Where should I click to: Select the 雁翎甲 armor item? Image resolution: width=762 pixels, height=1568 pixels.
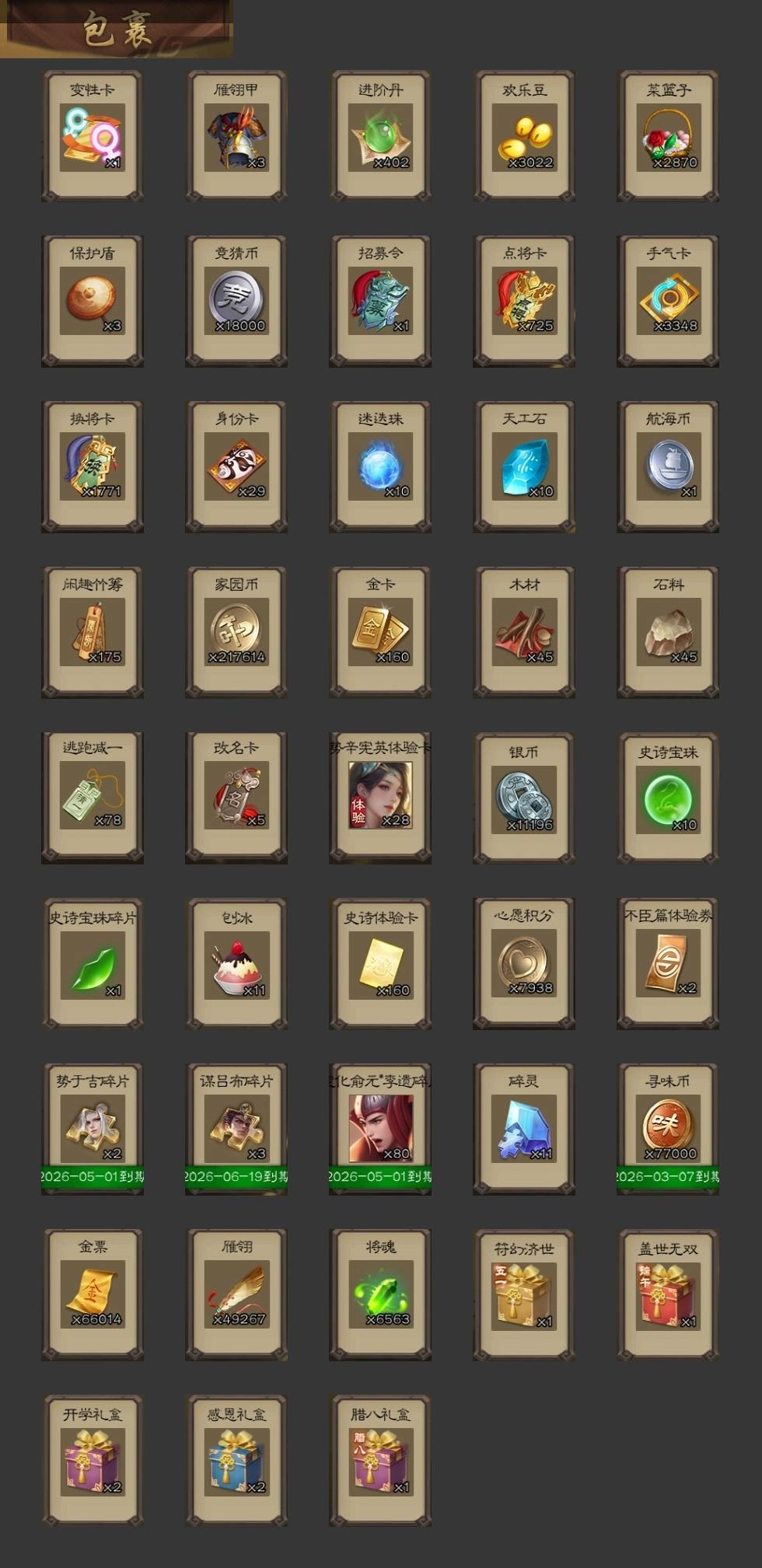236,137
